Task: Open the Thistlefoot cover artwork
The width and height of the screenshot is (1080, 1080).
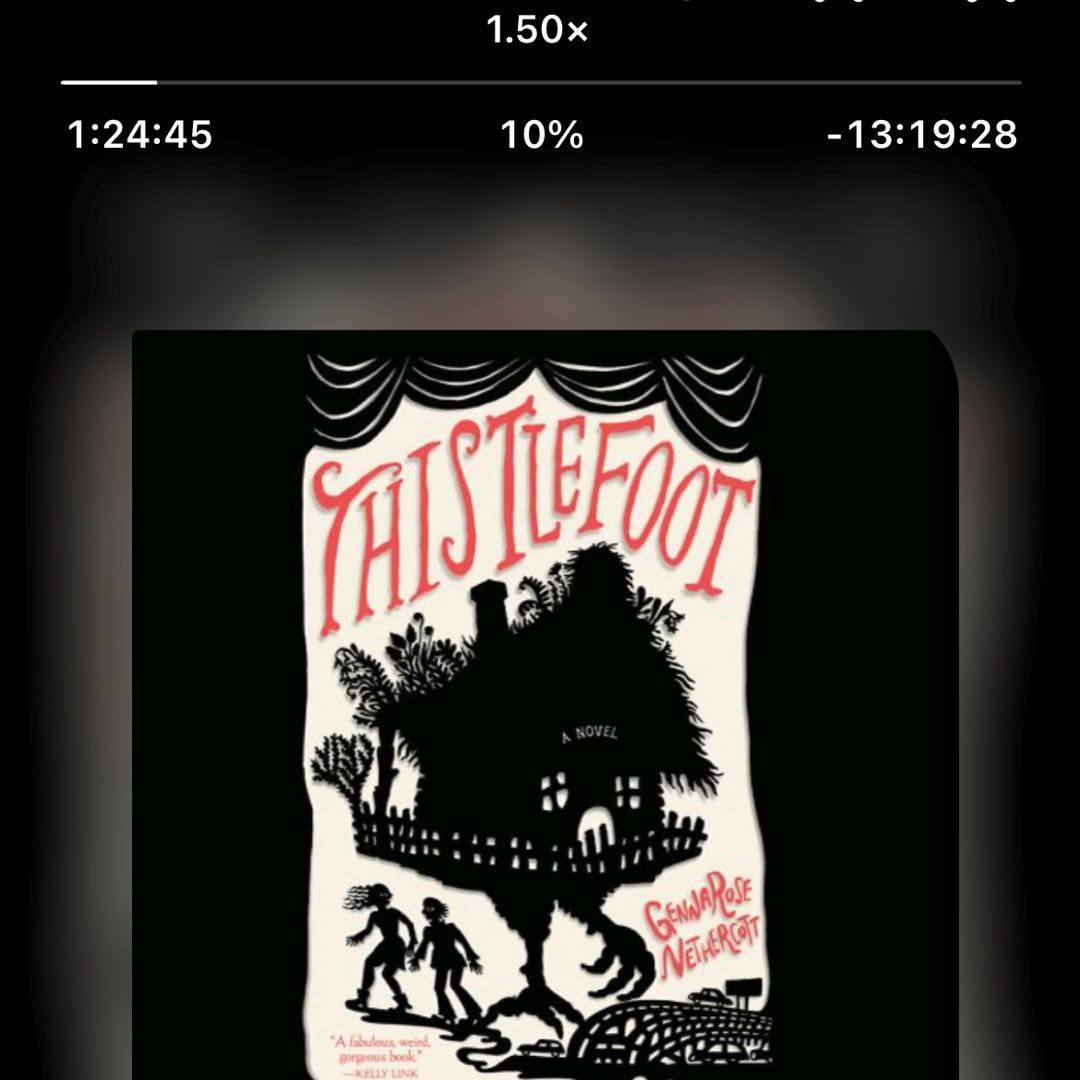Action: tap(540, 700)
